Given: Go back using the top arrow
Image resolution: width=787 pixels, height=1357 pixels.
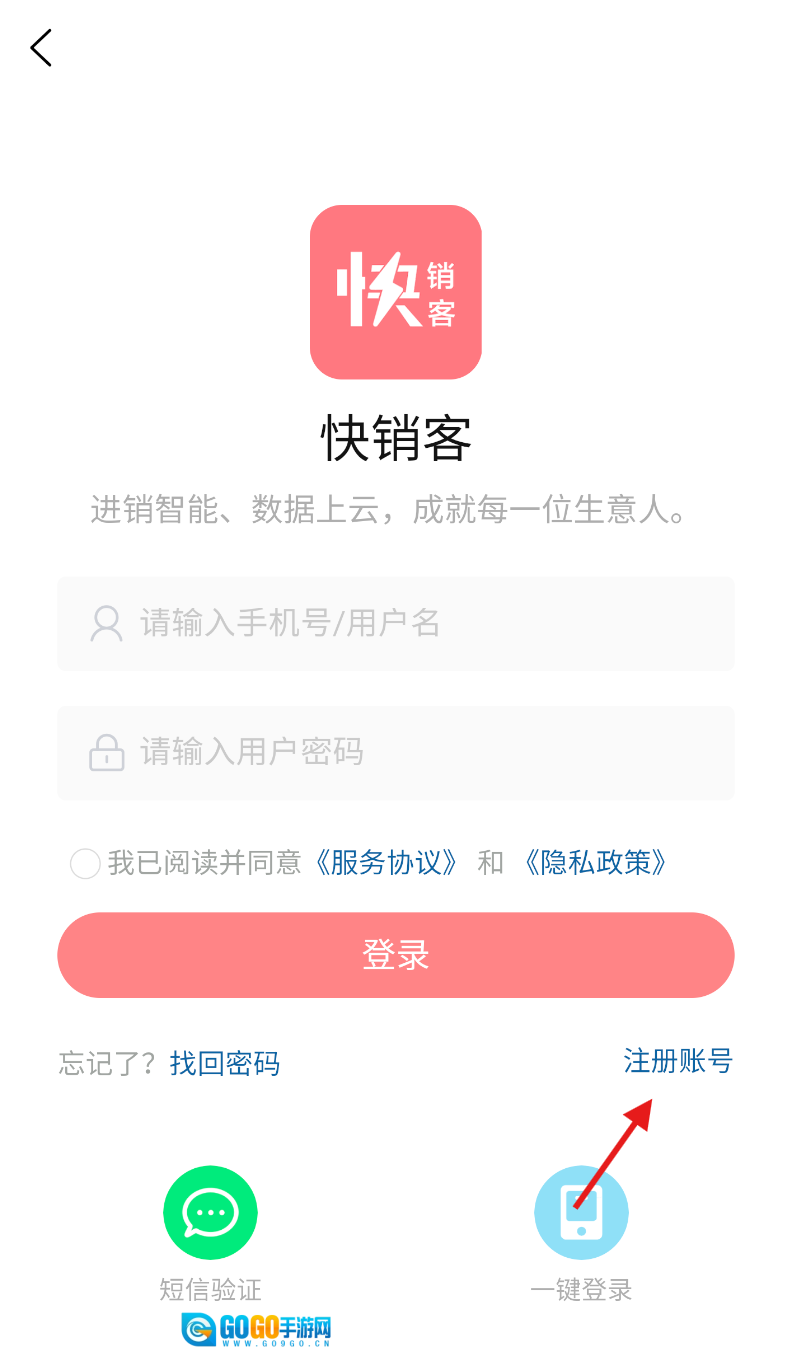Looking at the screenshot, I should tap(41, 48).
